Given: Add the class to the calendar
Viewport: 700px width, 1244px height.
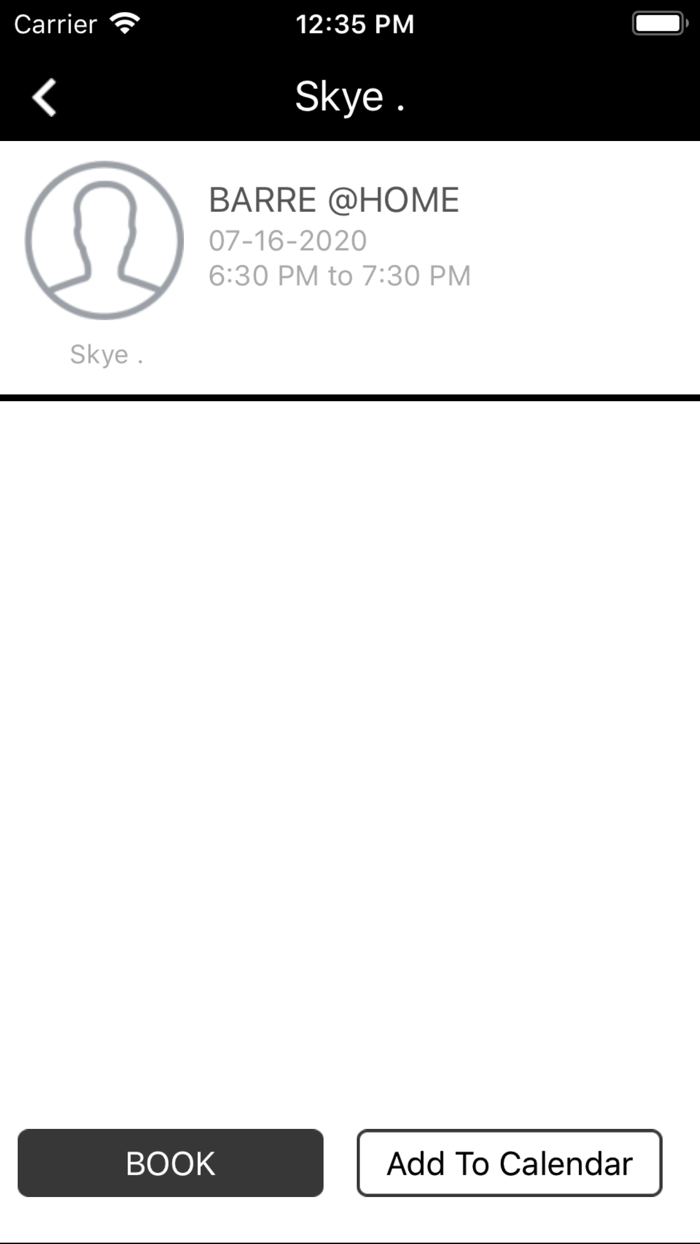Looking at the screenshot, I should tap(510, 1163).
